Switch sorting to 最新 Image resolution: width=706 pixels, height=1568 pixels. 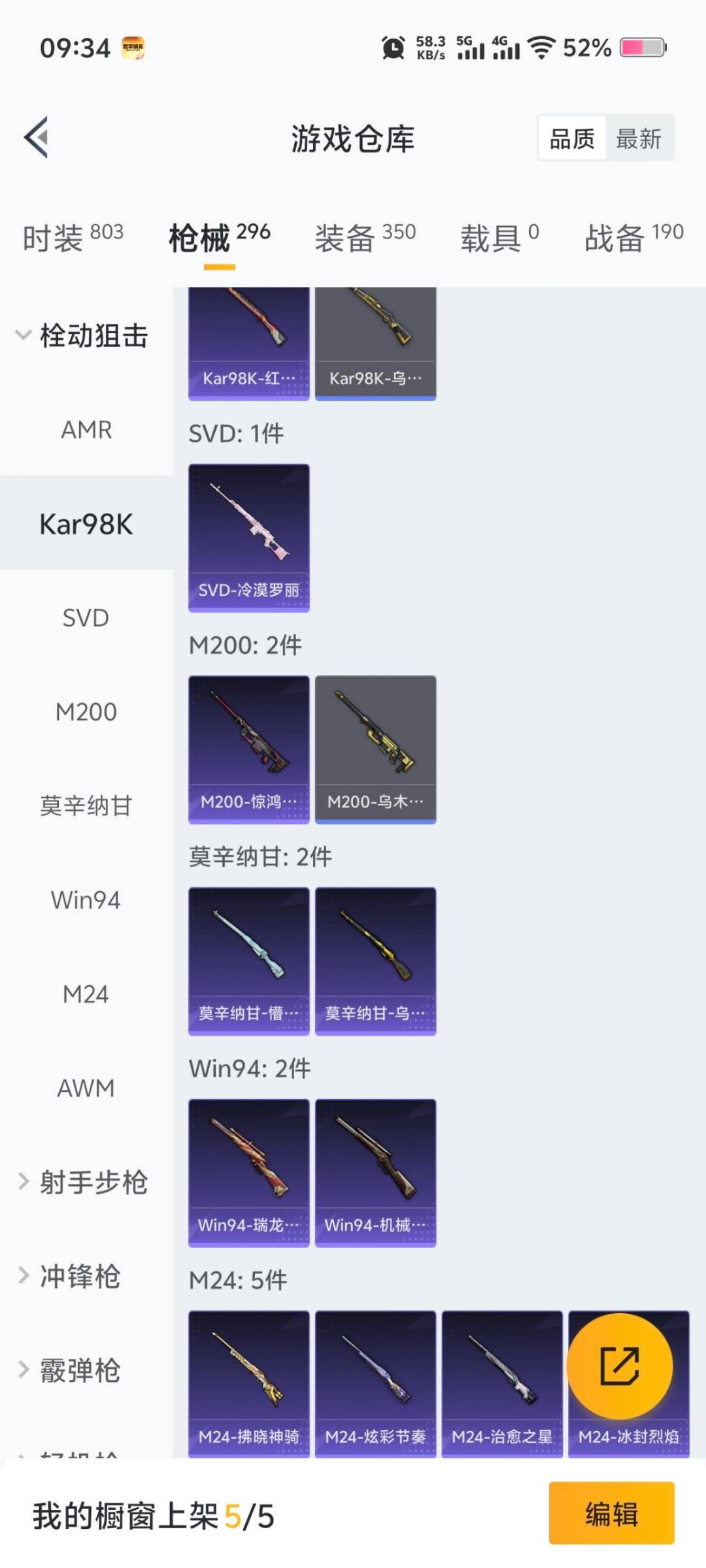[639, 139]
